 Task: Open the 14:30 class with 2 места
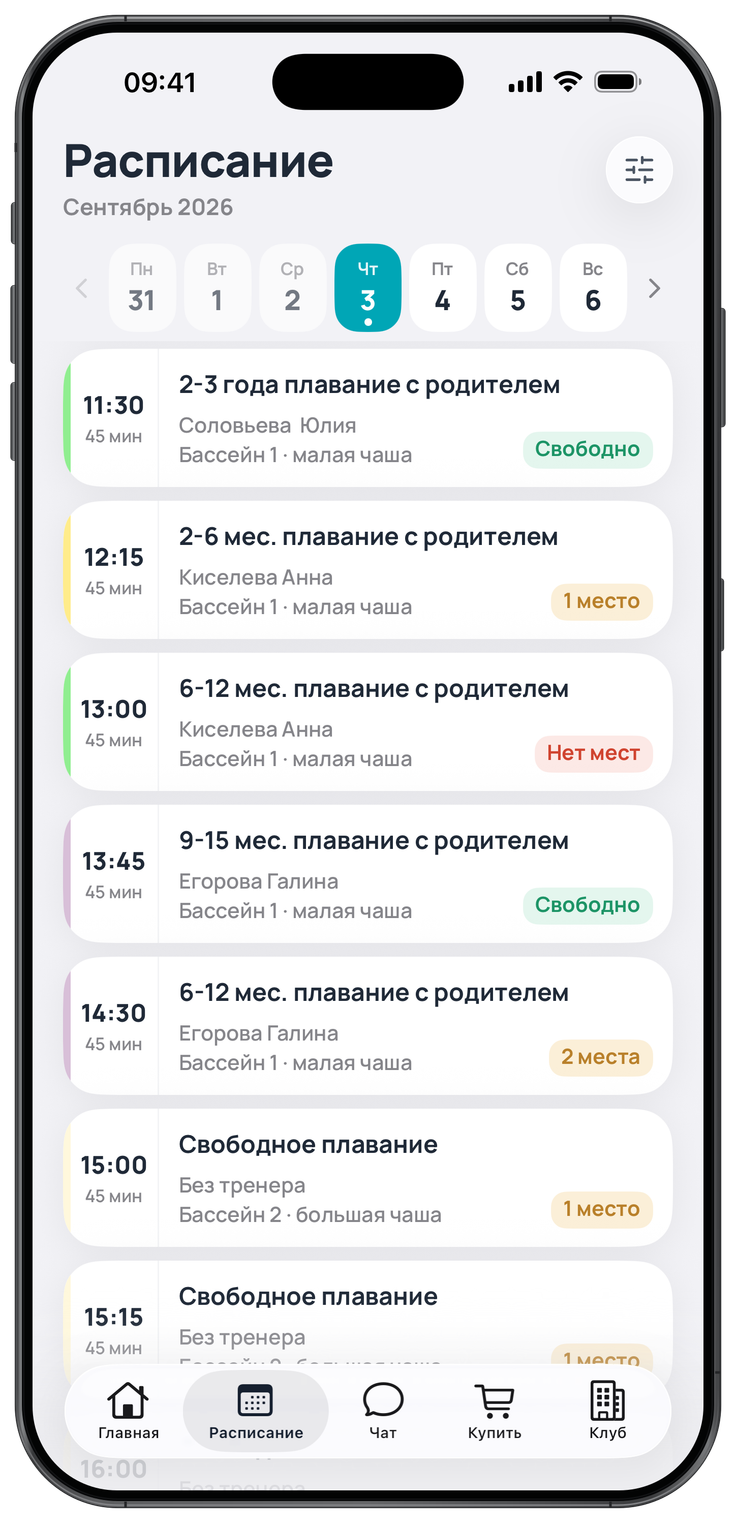click(x=368, y=1026)
